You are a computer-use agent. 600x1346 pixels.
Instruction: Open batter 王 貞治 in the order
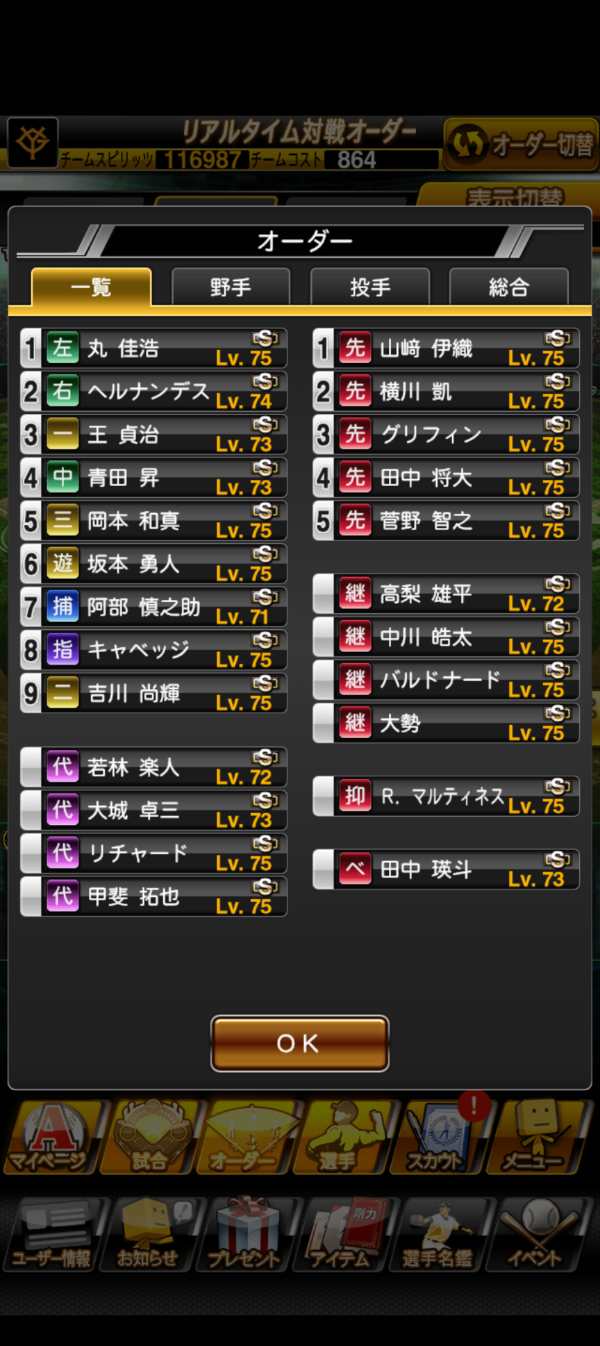pyautogui.click(x=154, y=435)
